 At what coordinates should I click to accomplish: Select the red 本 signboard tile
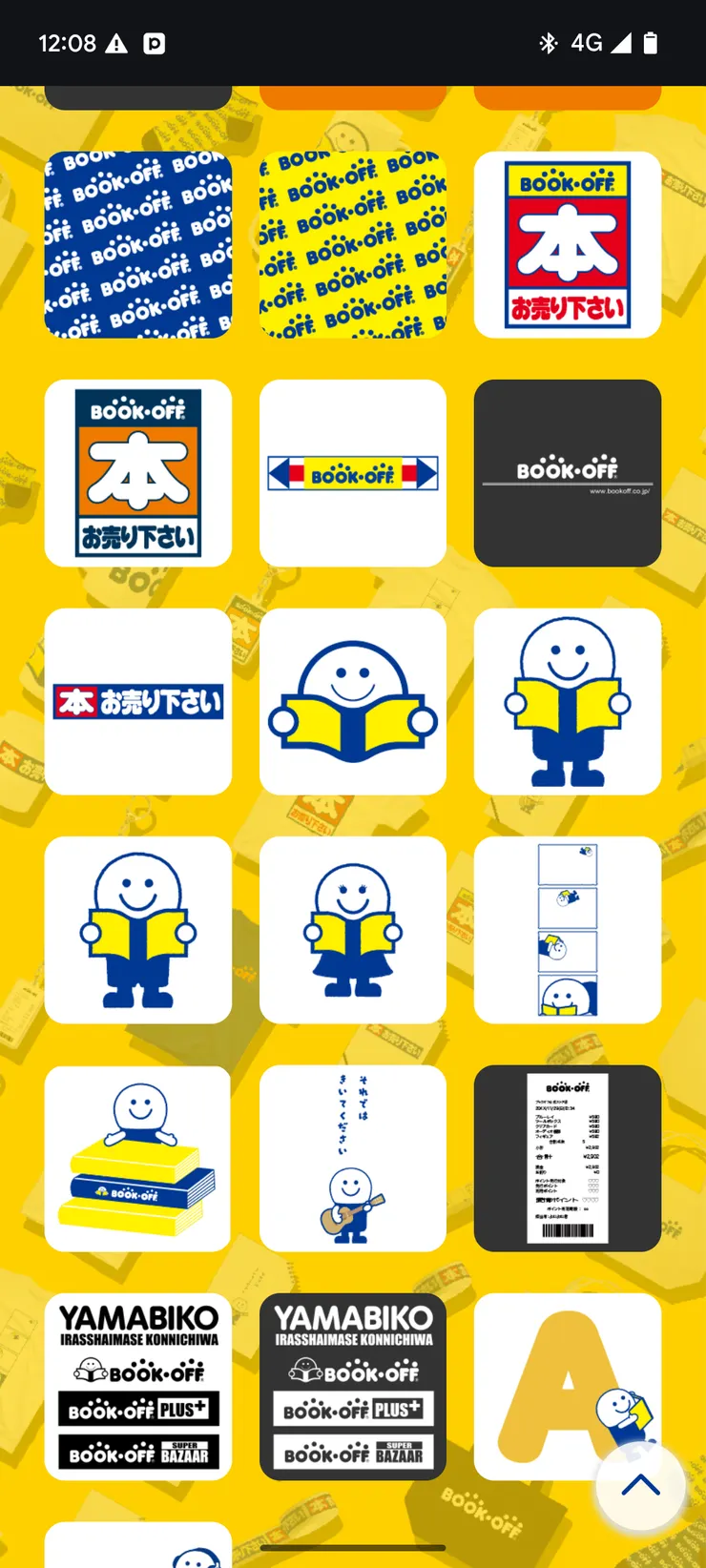pyautogui.click(x=568, y=245)
